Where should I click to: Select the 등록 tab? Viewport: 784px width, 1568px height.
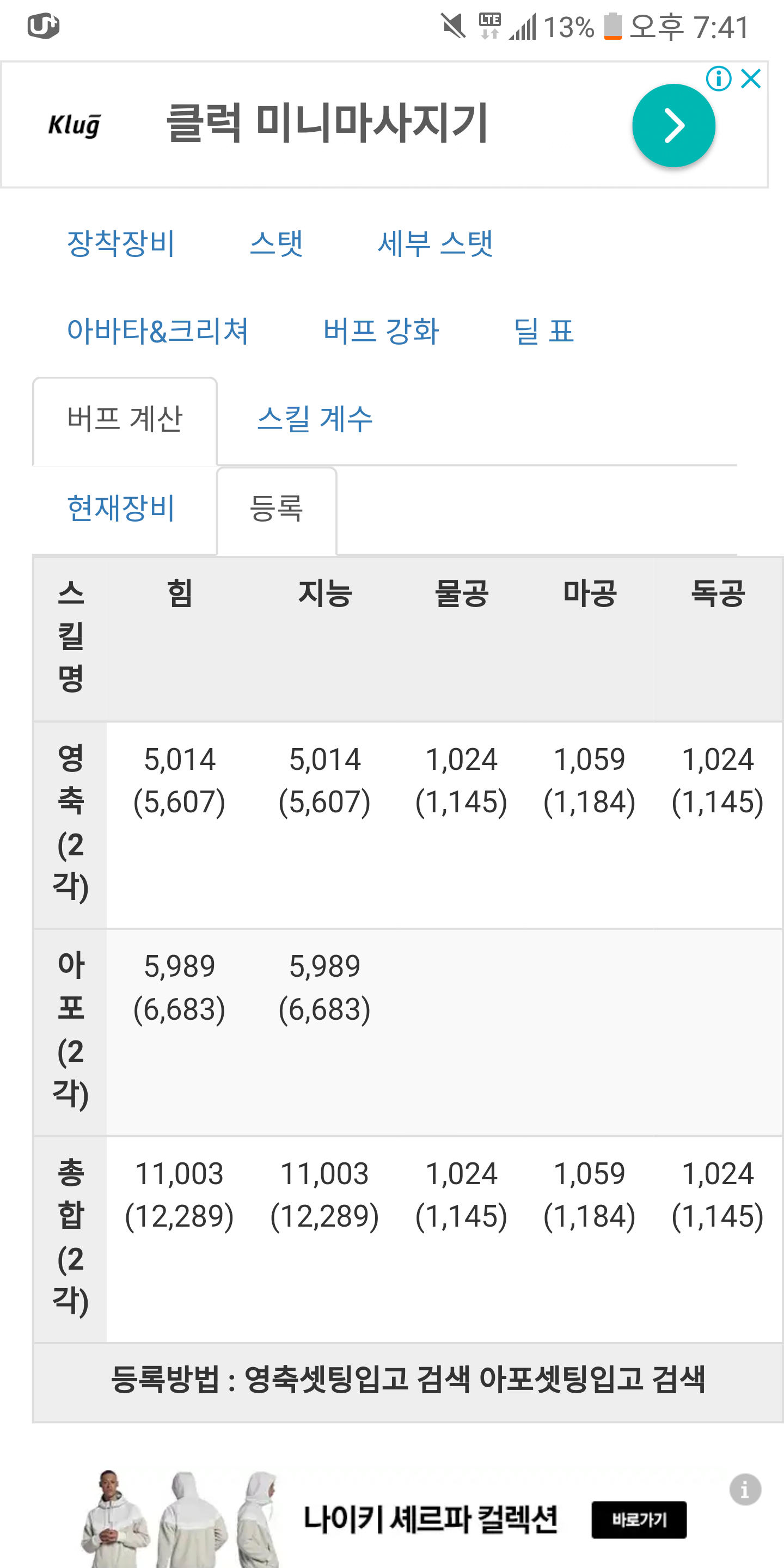(277, 510)
